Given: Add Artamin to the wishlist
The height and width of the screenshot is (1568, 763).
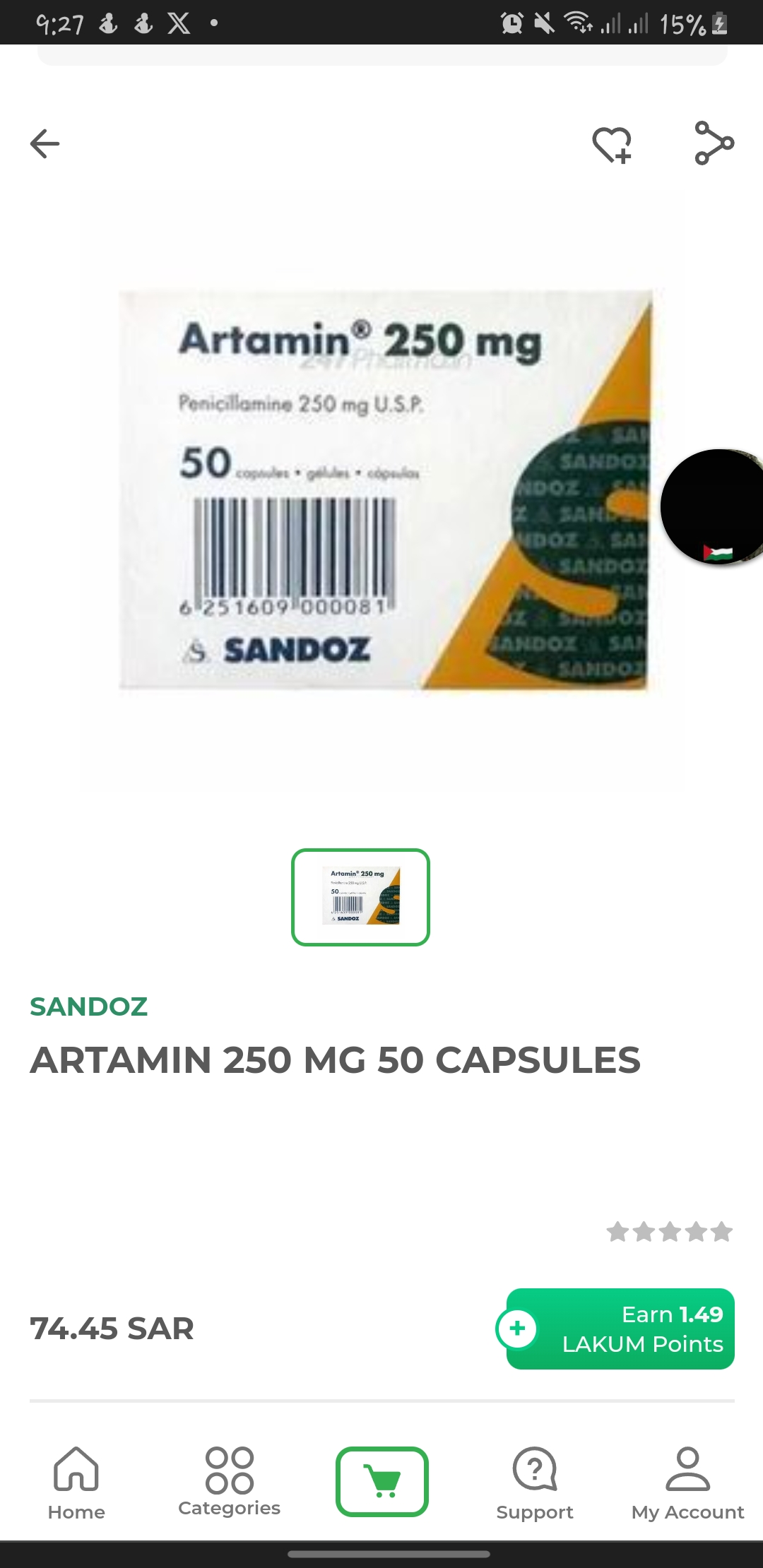Looking at the screenshot, I should (612, 144).
